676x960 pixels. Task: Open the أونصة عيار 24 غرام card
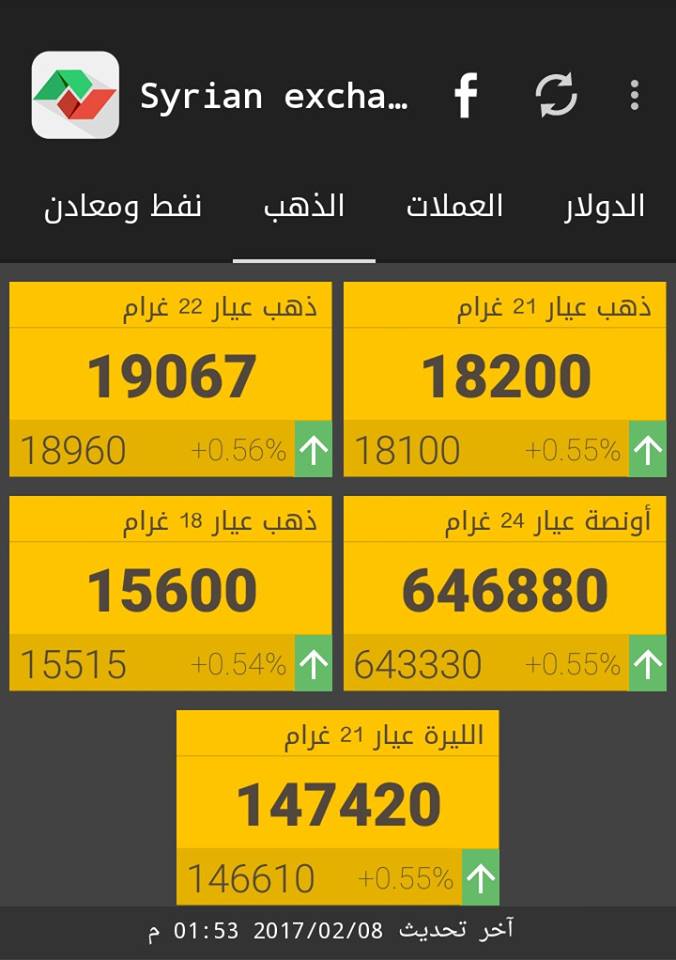coord(505,593)
